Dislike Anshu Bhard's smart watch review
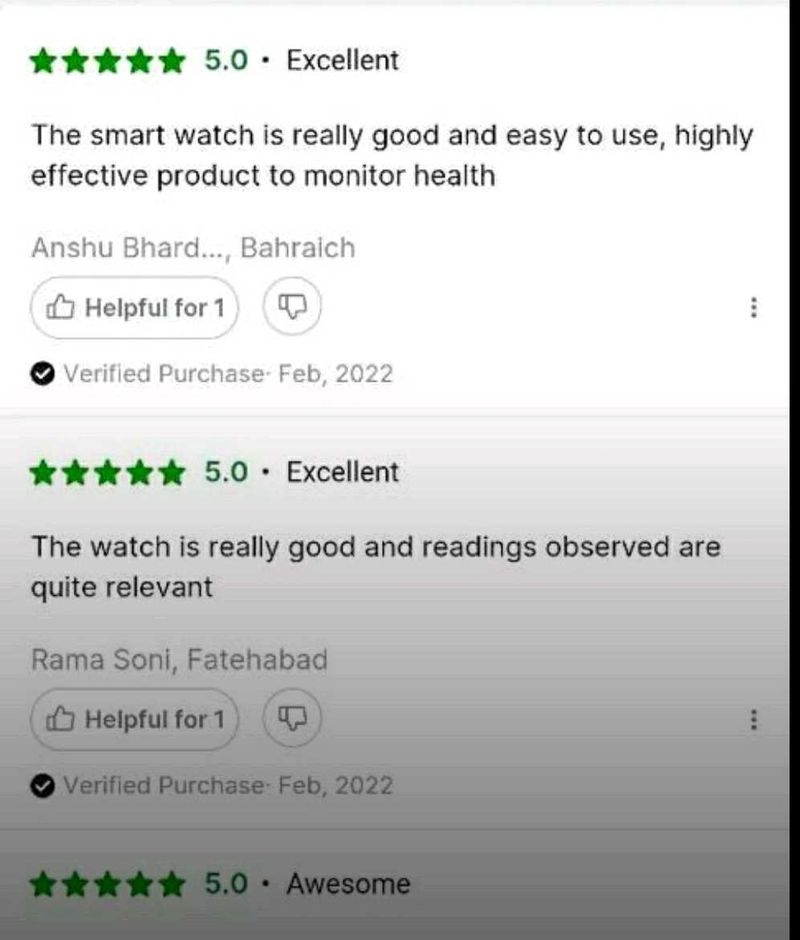The image size is (800, 940). click(x=292, y=307)
